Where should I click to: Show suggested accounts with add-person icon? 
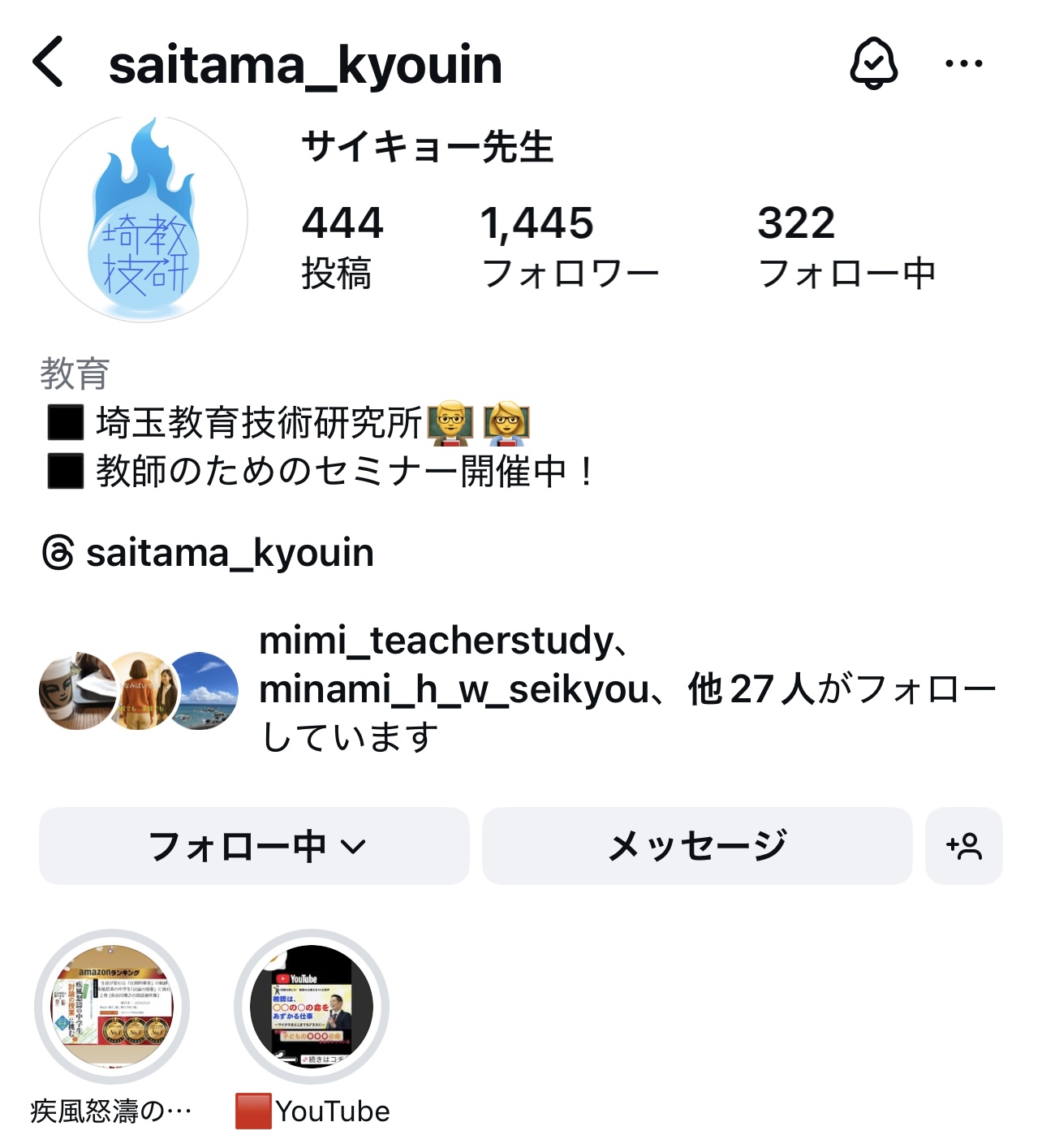point(964,846)
